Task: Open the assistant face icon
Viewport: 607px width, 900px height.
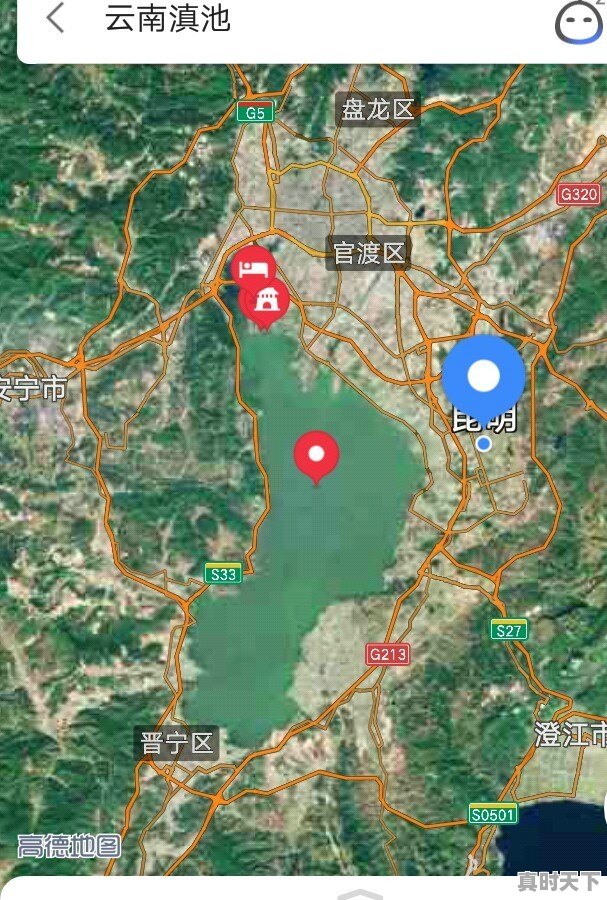Action: (581, 20)
